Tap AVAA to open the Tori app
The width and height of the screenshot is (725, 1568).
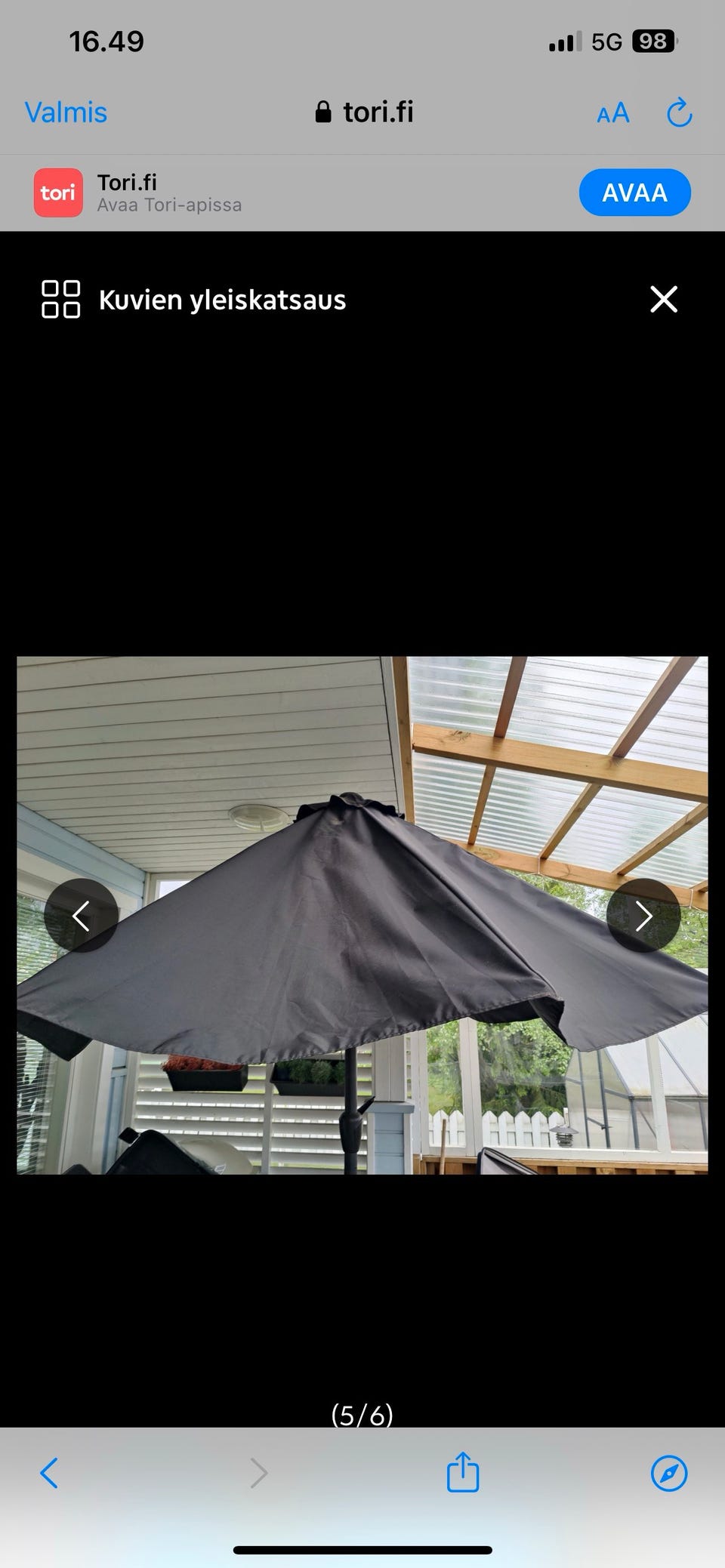pos(634,193)
